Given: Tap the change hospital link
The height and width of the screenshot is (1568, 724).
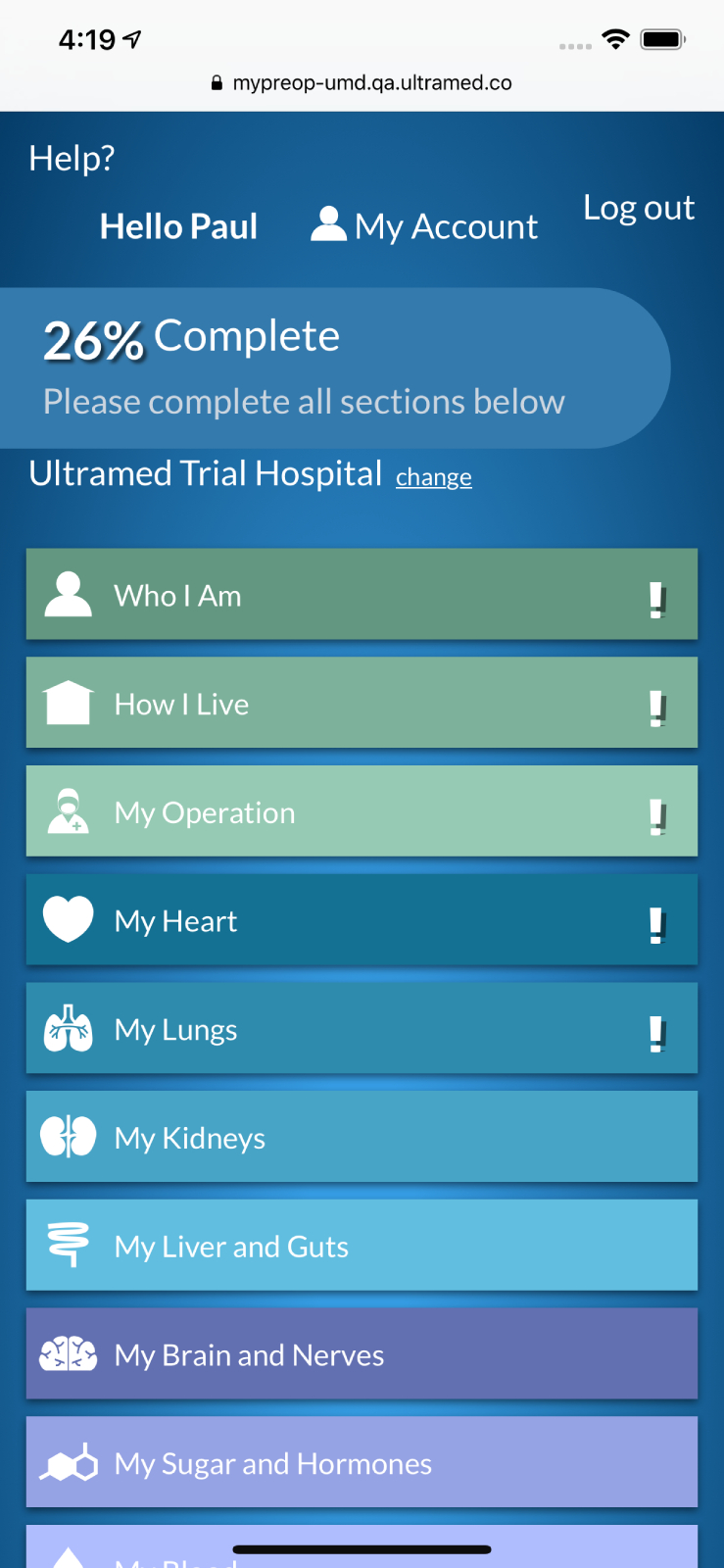Looking at the screenshot, I should coord(433,477).
